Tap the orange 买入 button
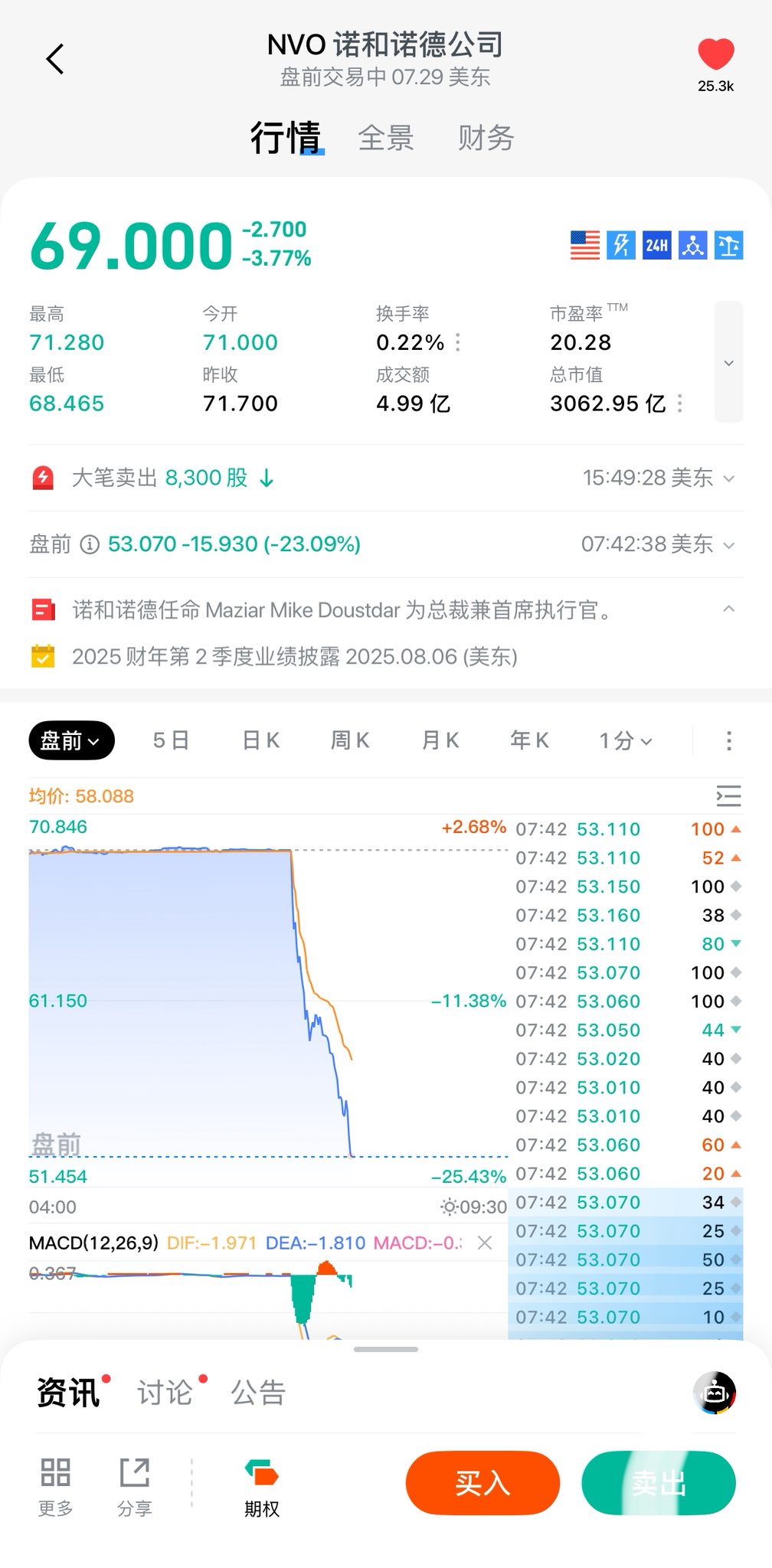The height and width of the screenshot is (1568, 772). 483,1483
